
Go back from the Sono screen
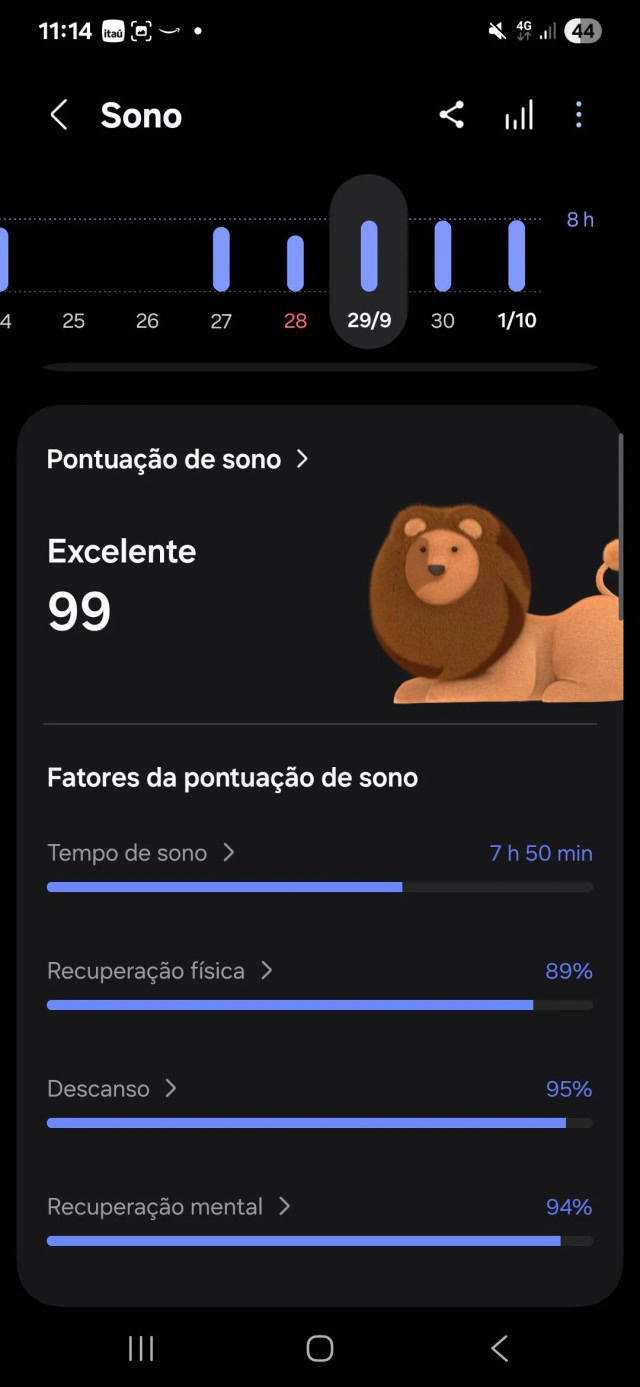[x=59, y=116]
